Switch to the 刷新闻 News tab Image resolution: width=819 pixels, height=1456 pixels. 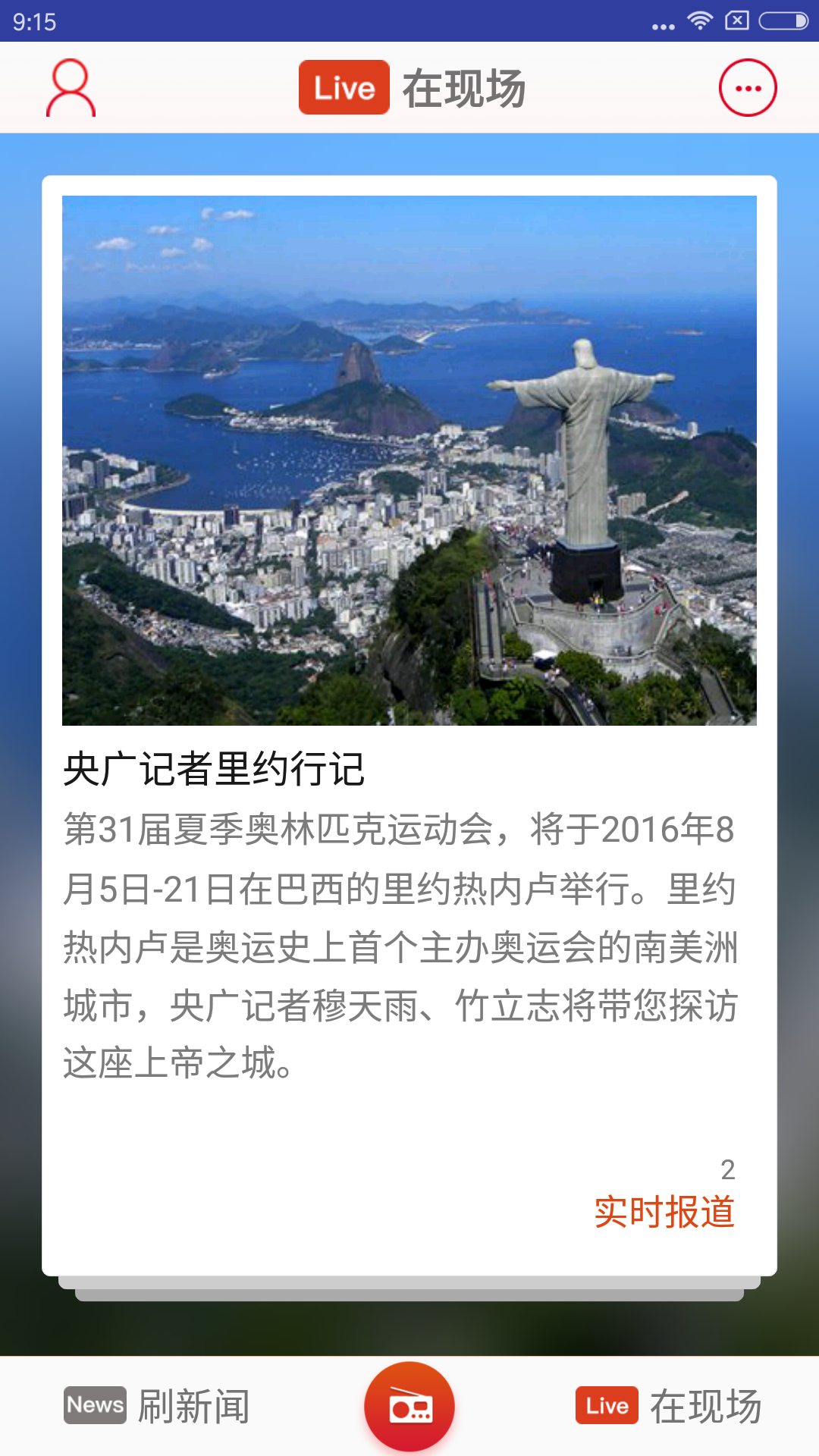pyautogui.click(x=157, y=1406)
